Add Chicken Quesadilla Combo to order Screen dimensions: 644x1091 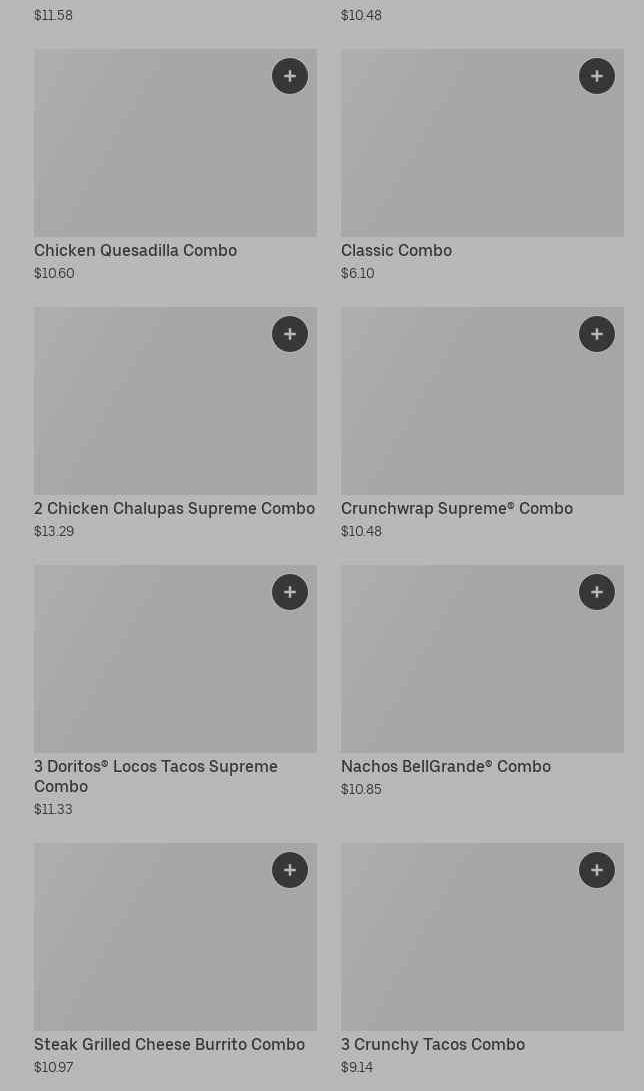tap(290, 76)
